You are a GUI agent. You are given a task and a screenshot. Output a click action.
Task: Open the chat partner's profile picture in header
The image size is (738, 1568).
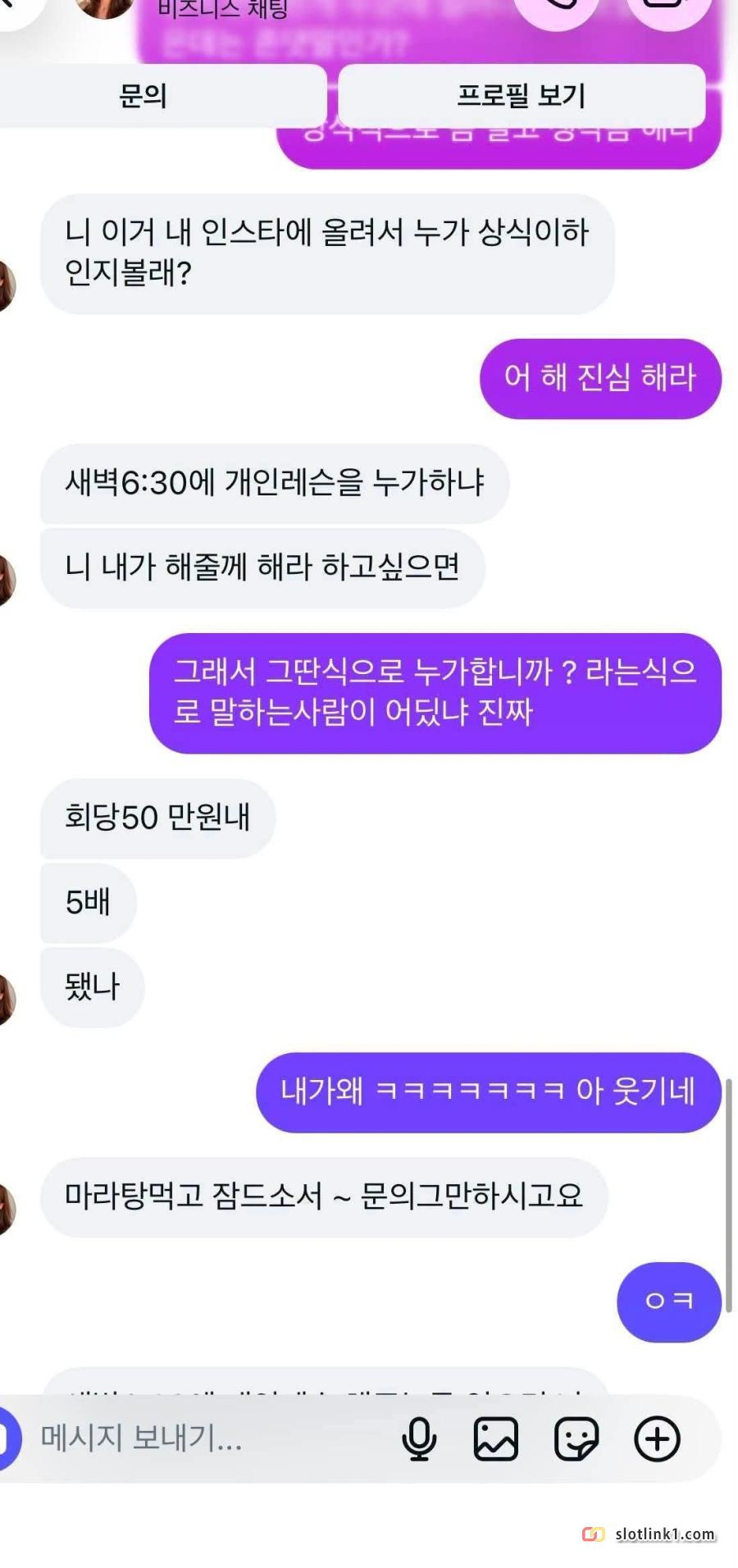coord(105,7)
